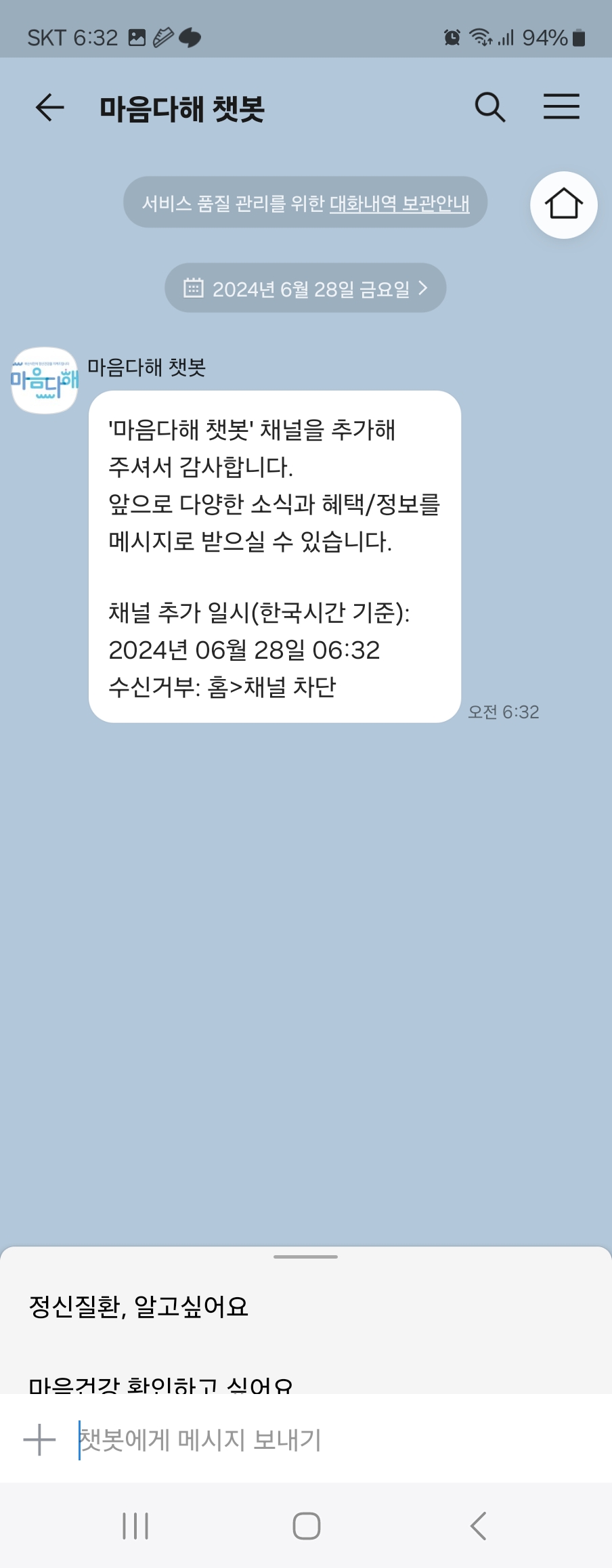View the 마음다해 챗봇 profile picture

pyautogui.click(x=45, y=380)
